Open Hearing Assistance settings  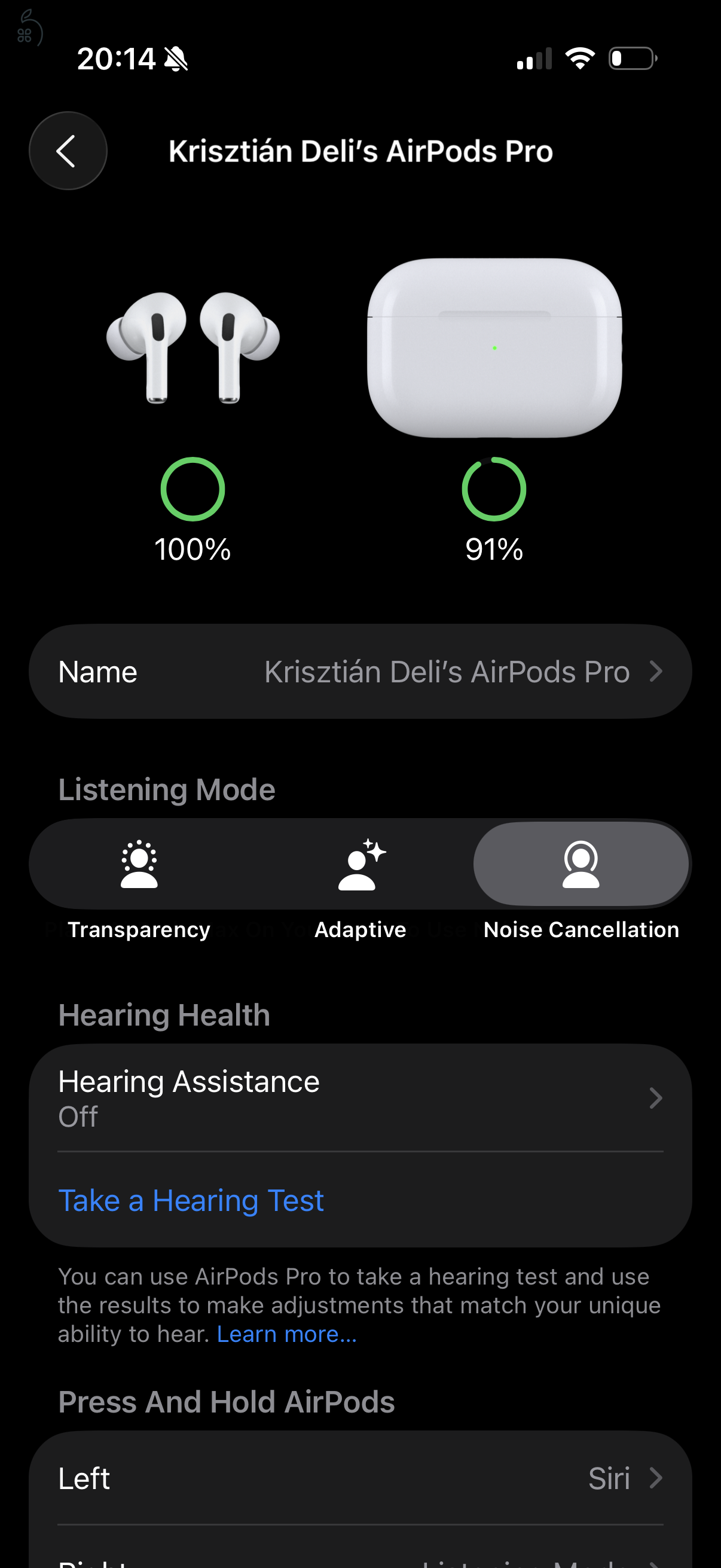click(x=360, y=1098)
